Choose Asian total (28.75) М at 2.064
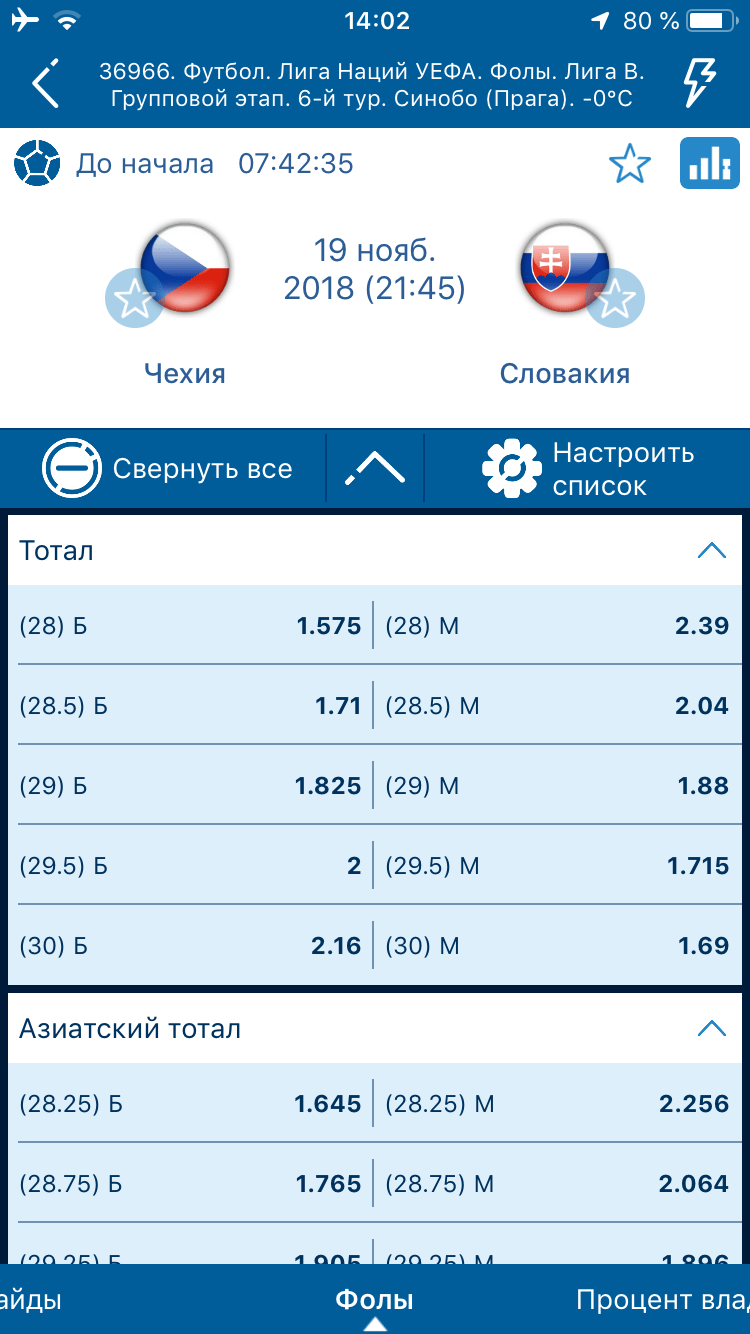The width and height of the screenshot is (750, 1334). (x=558, y=1184)
